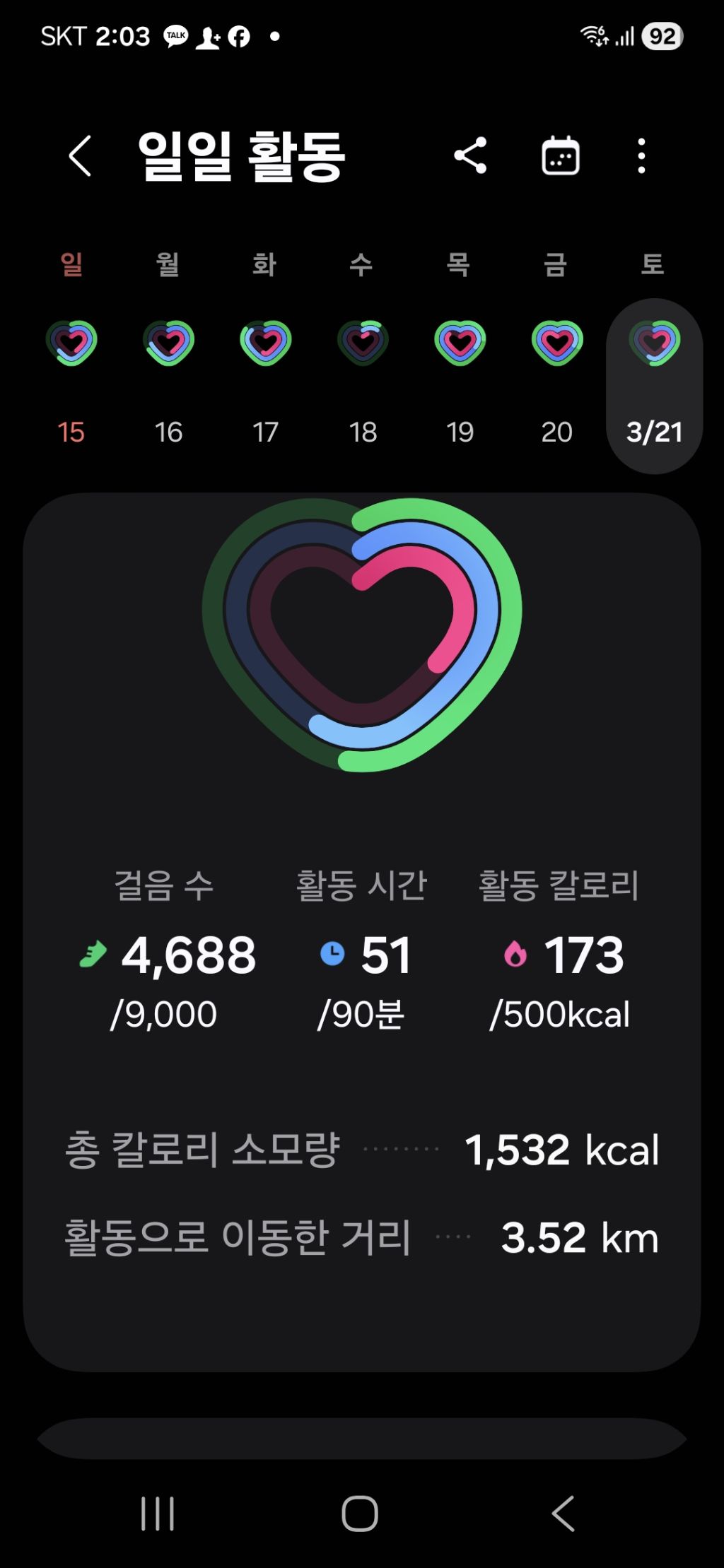Screen dimensions: 724x1568
Task: Go to the home screen
Action: coord(361,1513)
